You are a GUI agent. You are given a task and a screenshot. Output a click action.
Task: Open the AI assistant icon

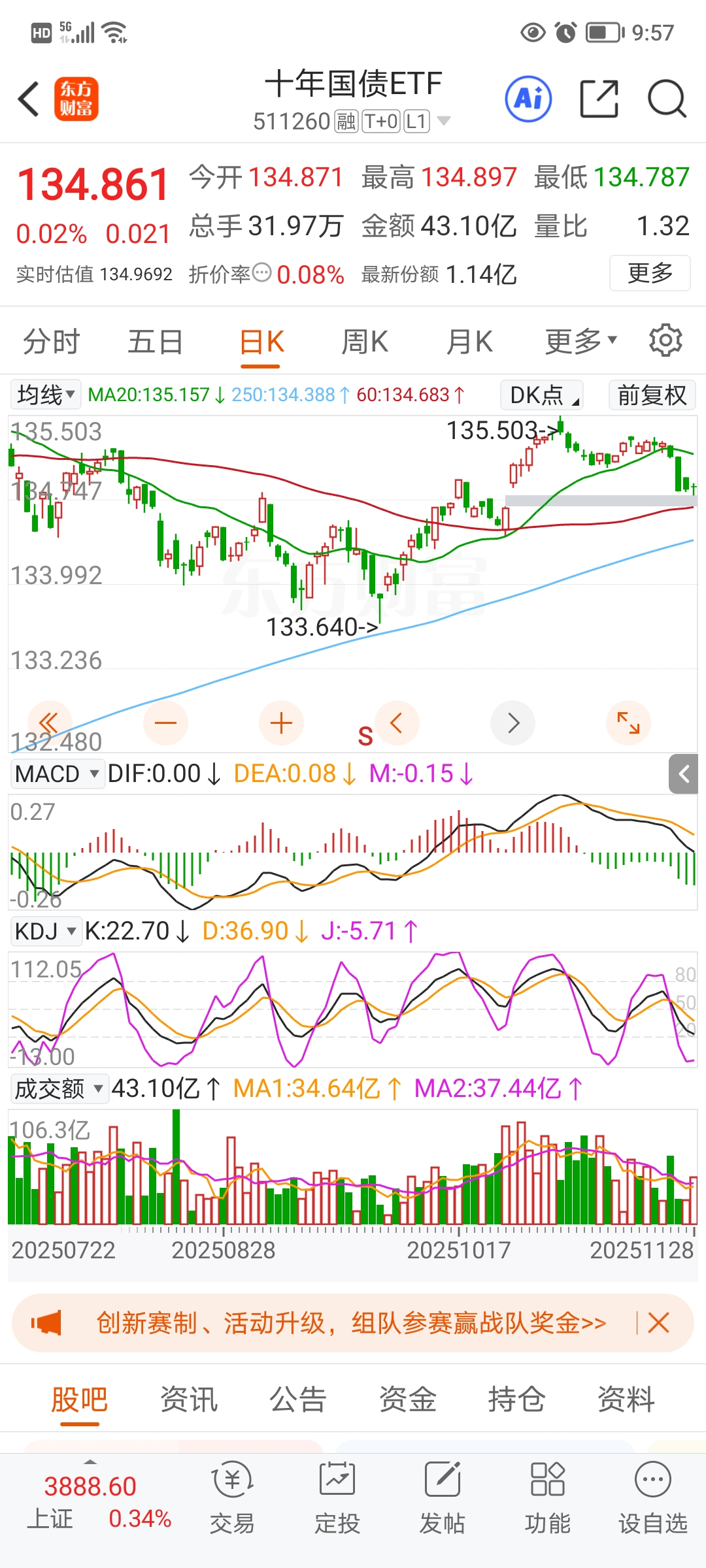528,99
